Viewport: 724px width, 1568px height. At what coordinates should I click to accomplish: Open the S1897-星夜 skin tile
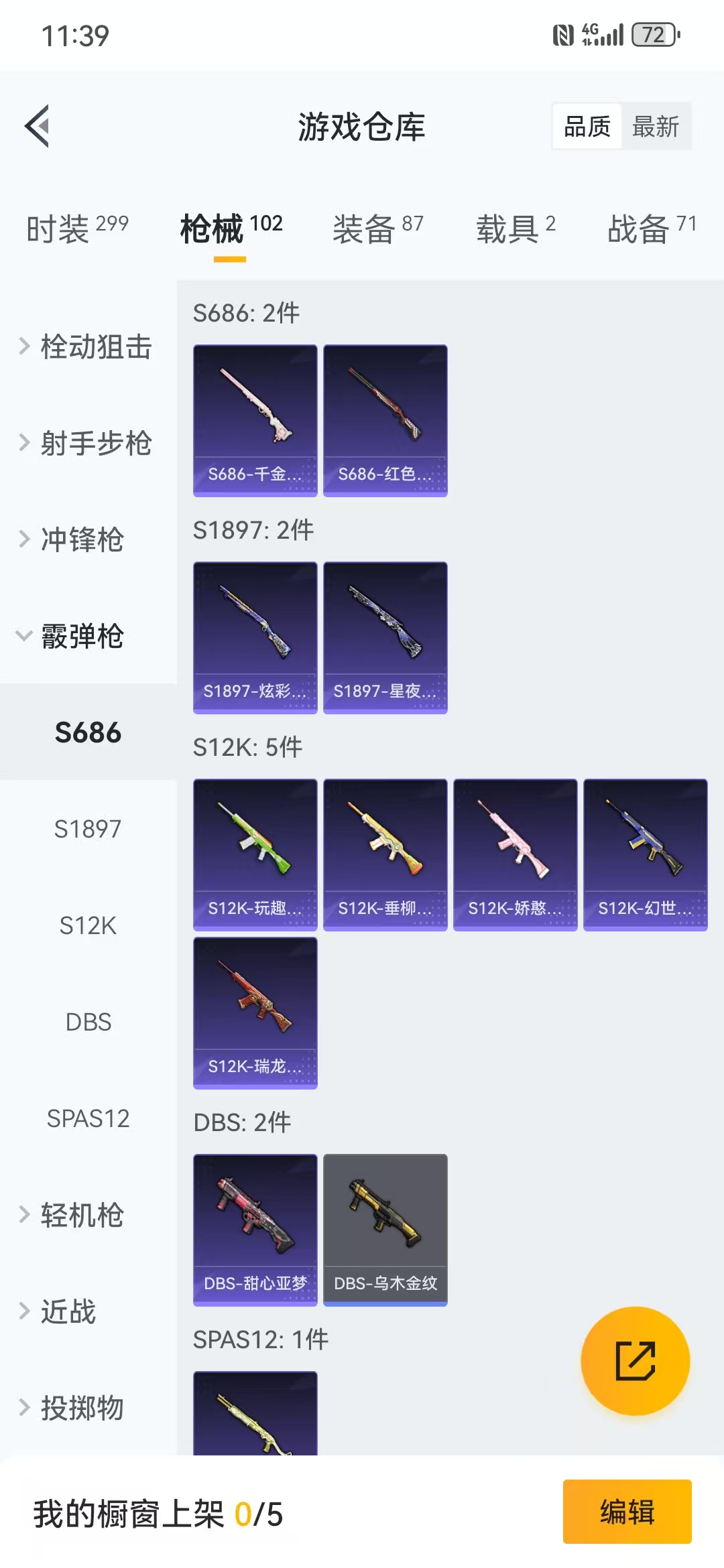point(385,638)
